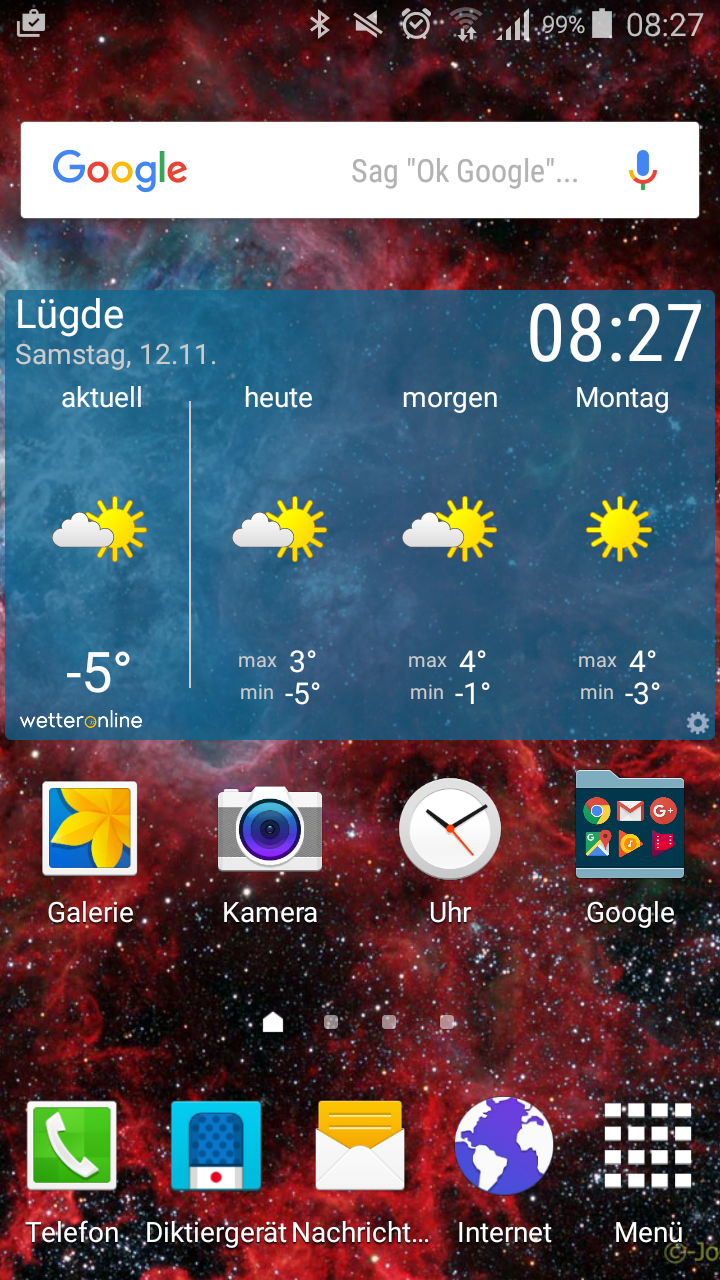
Task: Start voice search with the microphone icon
Action: [643, 170]
